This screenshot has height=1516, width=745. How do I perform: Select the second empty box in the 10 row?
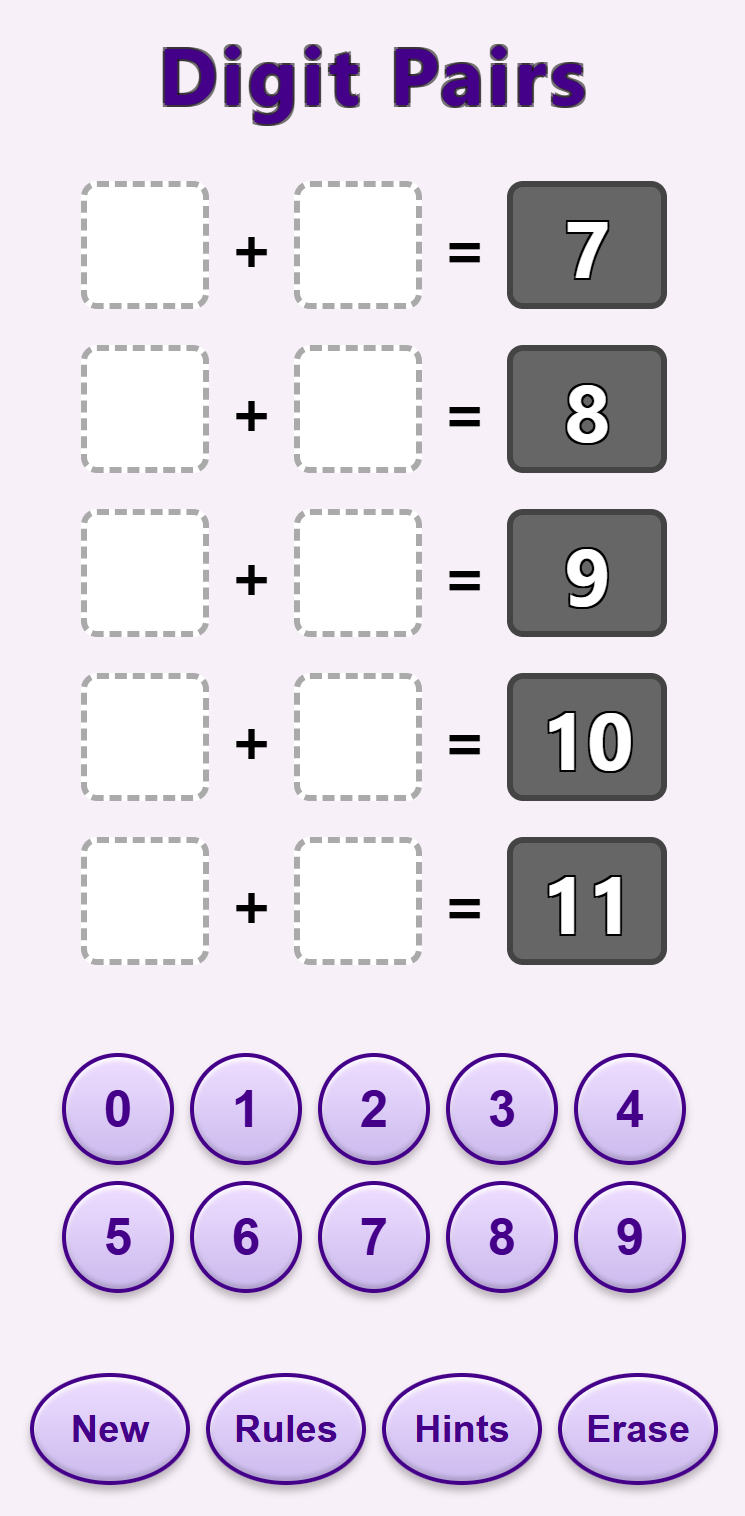(358, 737)
